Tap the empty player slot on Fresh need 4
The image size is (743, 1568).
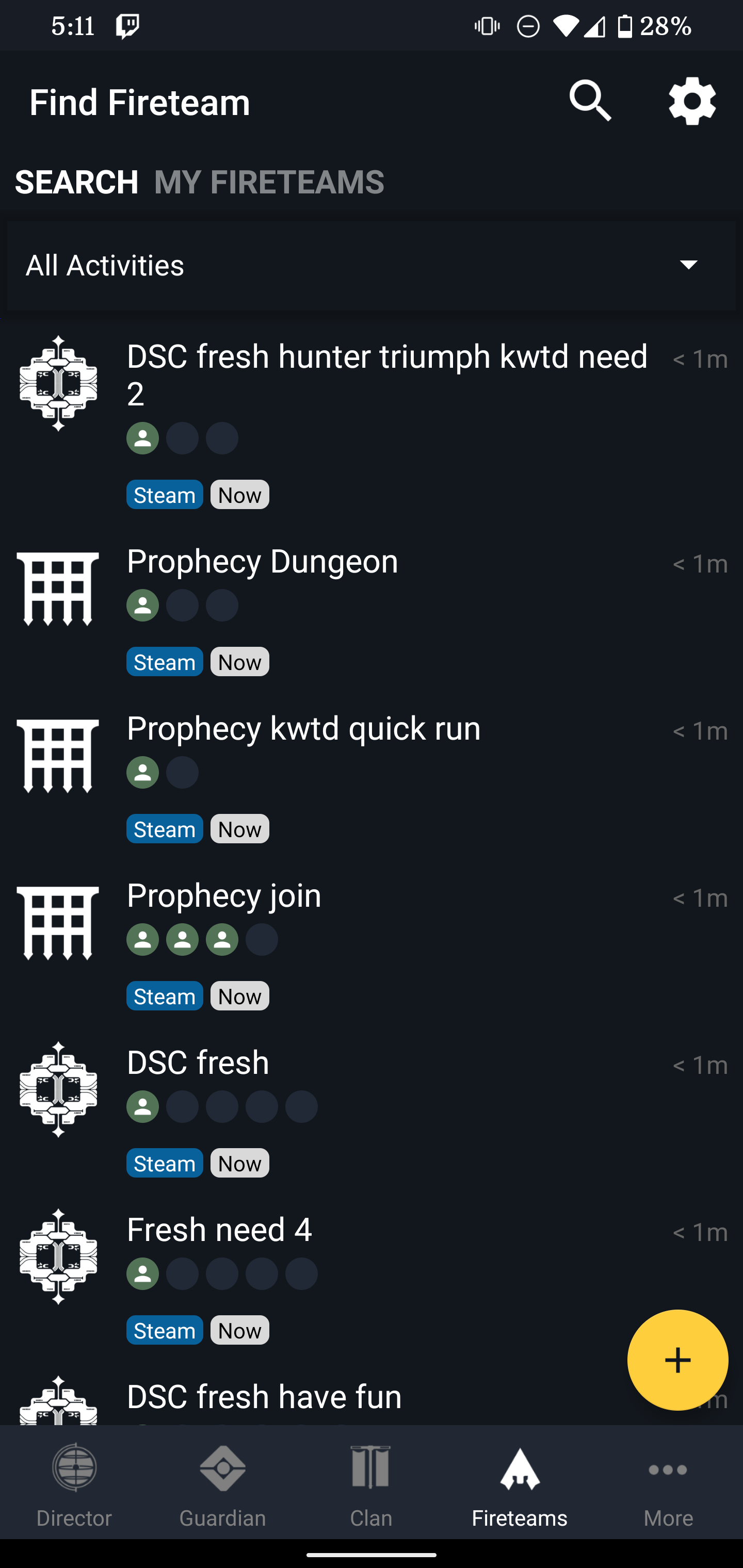point(183,1273)
